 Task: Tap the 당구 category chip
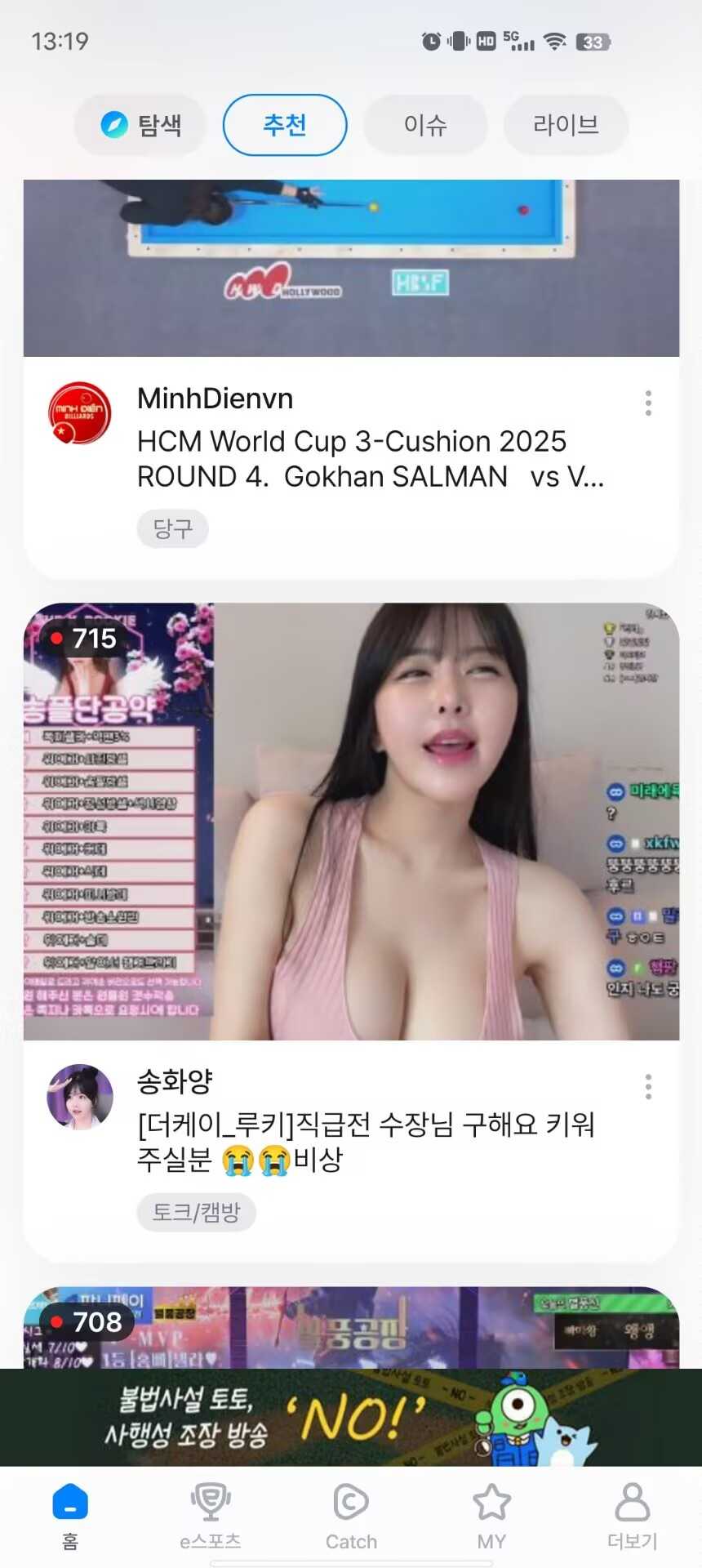point(172,528)
